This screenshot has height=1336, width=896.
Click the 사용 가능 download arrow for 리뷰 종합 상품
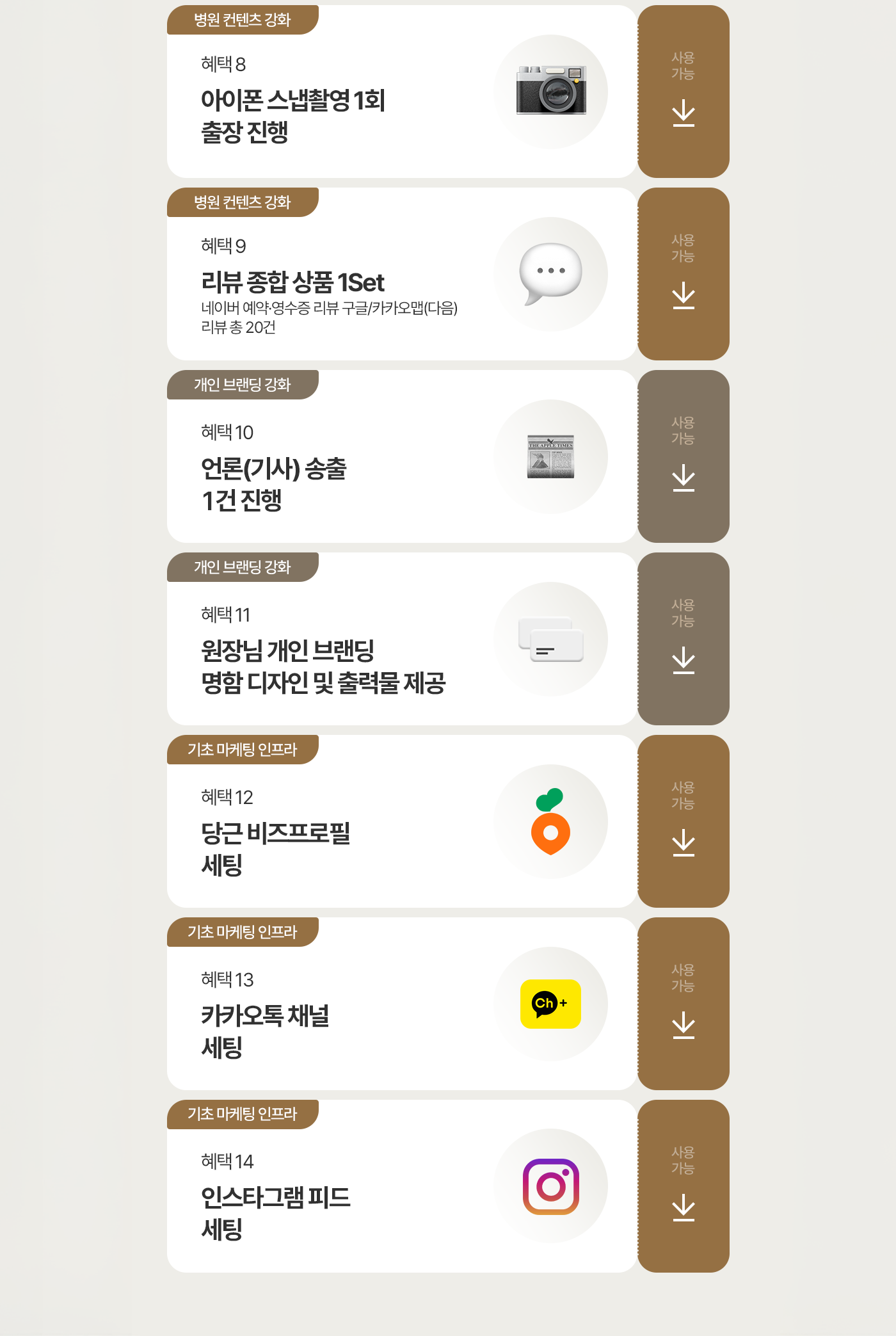coord(684,296)
